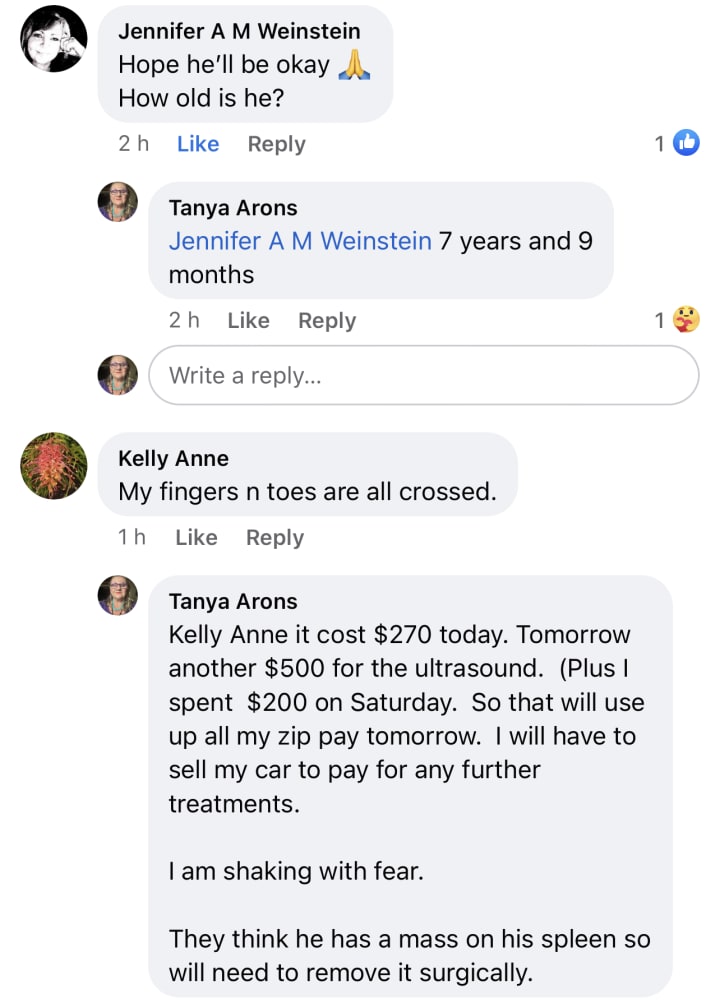Screen dimensions: 720x1003
Task: Reply to Jennifer A M Weinstein's comment
Action: coord(276,144)
